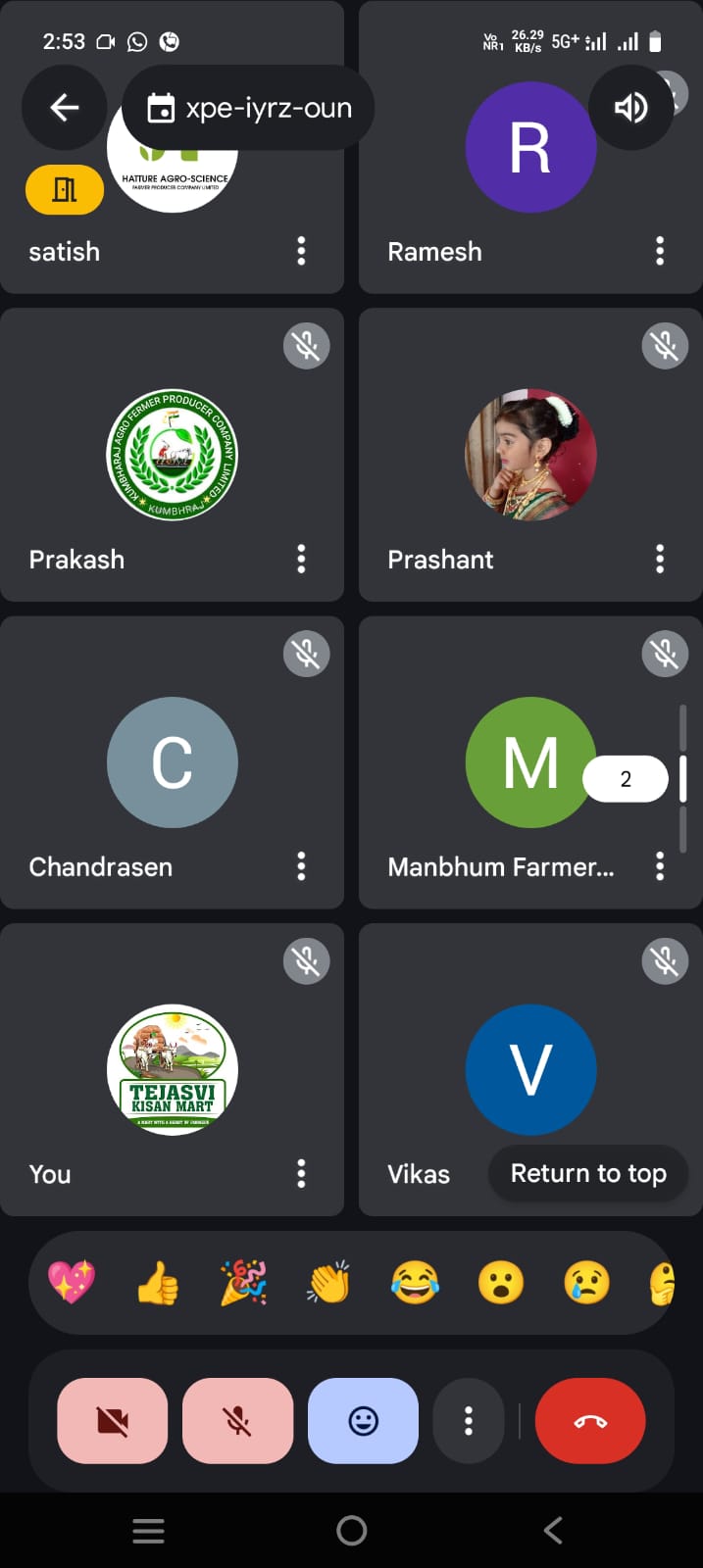Viewport: 703px width, 1568px height.
Task: Send the party popper reaction
Action: [243, 1282]
